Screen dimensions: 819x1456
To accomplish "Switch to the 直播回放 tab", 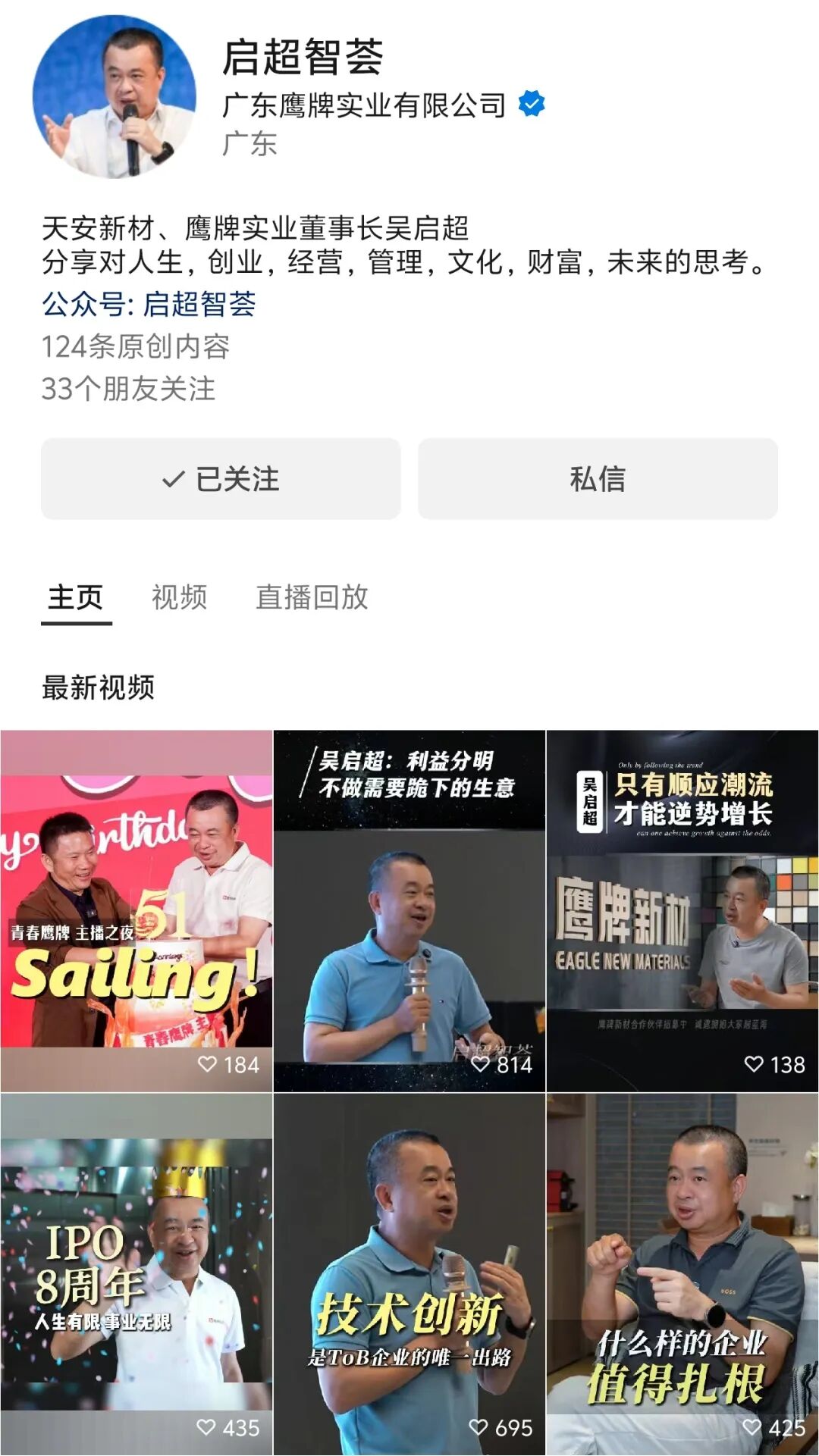I will (x=313, y=597).
